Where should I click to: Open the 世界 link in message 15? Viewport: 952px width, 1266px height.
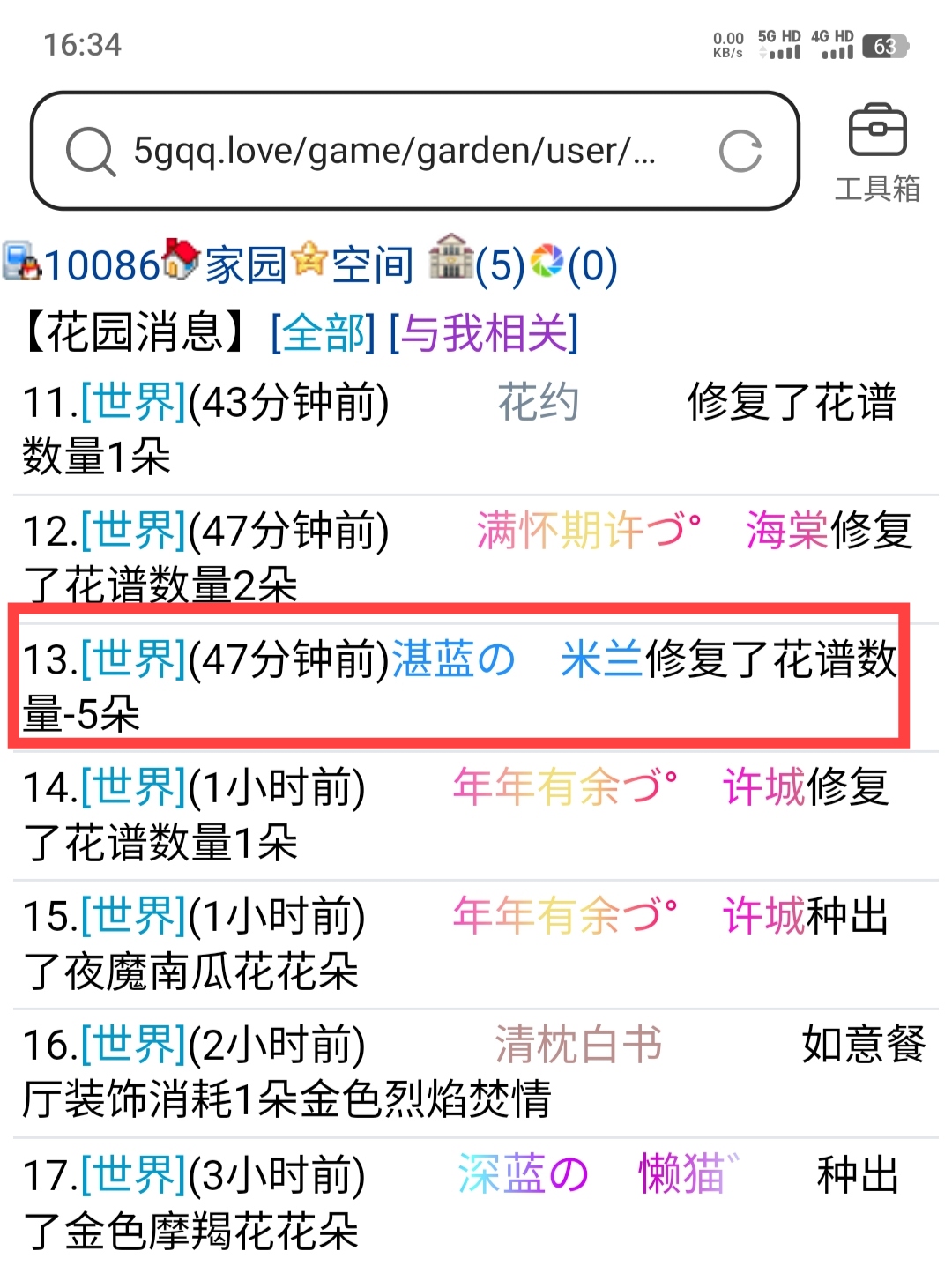(134, 916)
